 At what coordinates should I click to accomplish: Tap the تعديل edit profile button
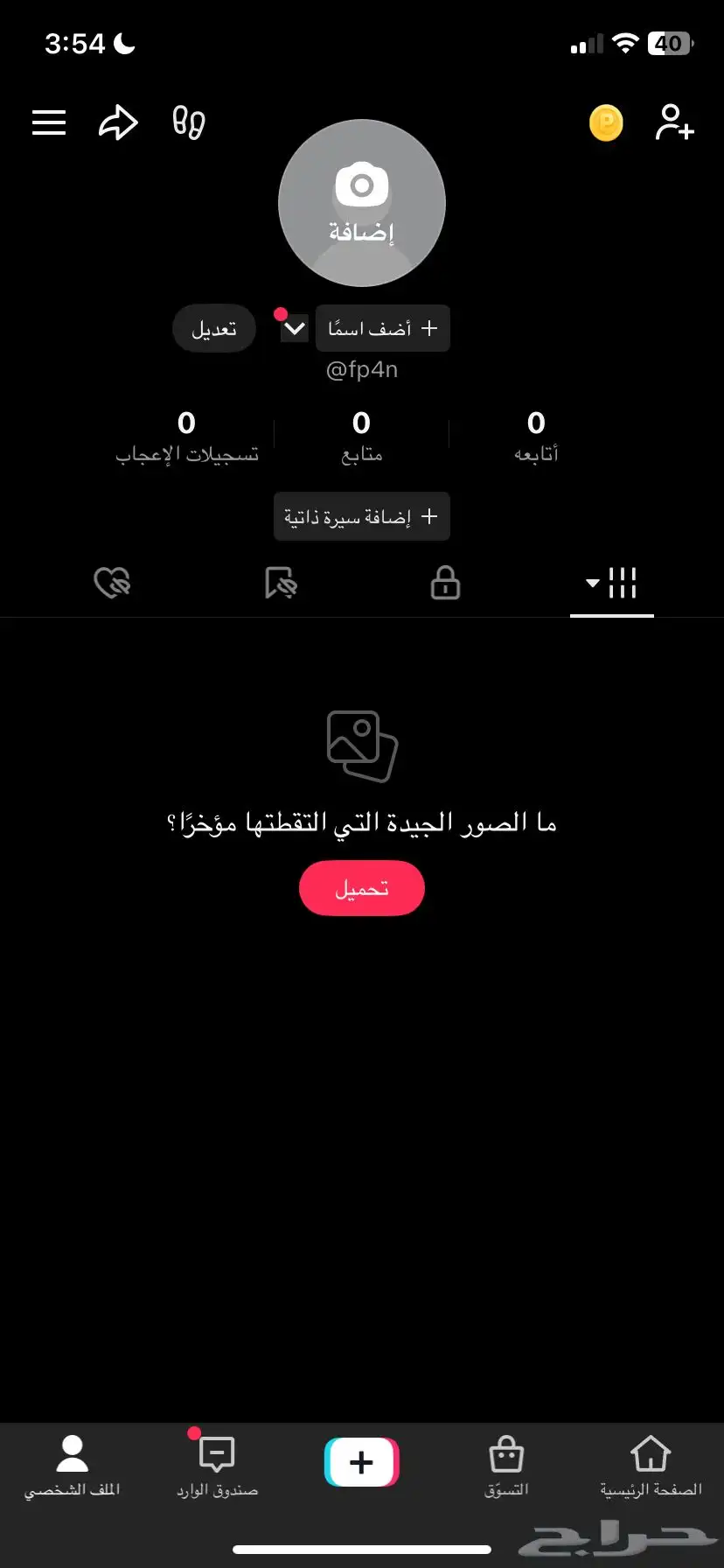[x=214, y=329]
